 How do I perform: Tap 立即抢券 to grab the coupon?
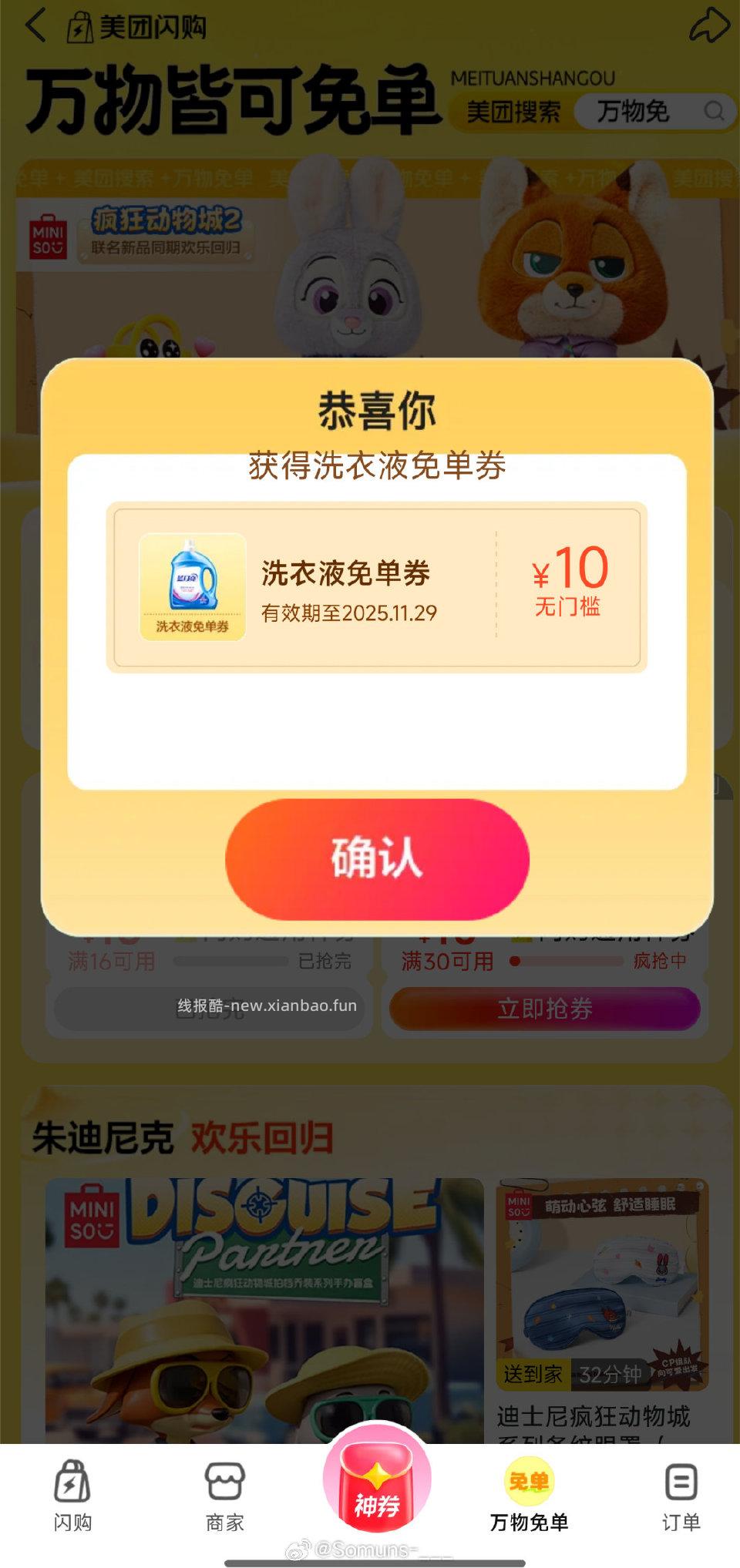[x=544, y=1007]
